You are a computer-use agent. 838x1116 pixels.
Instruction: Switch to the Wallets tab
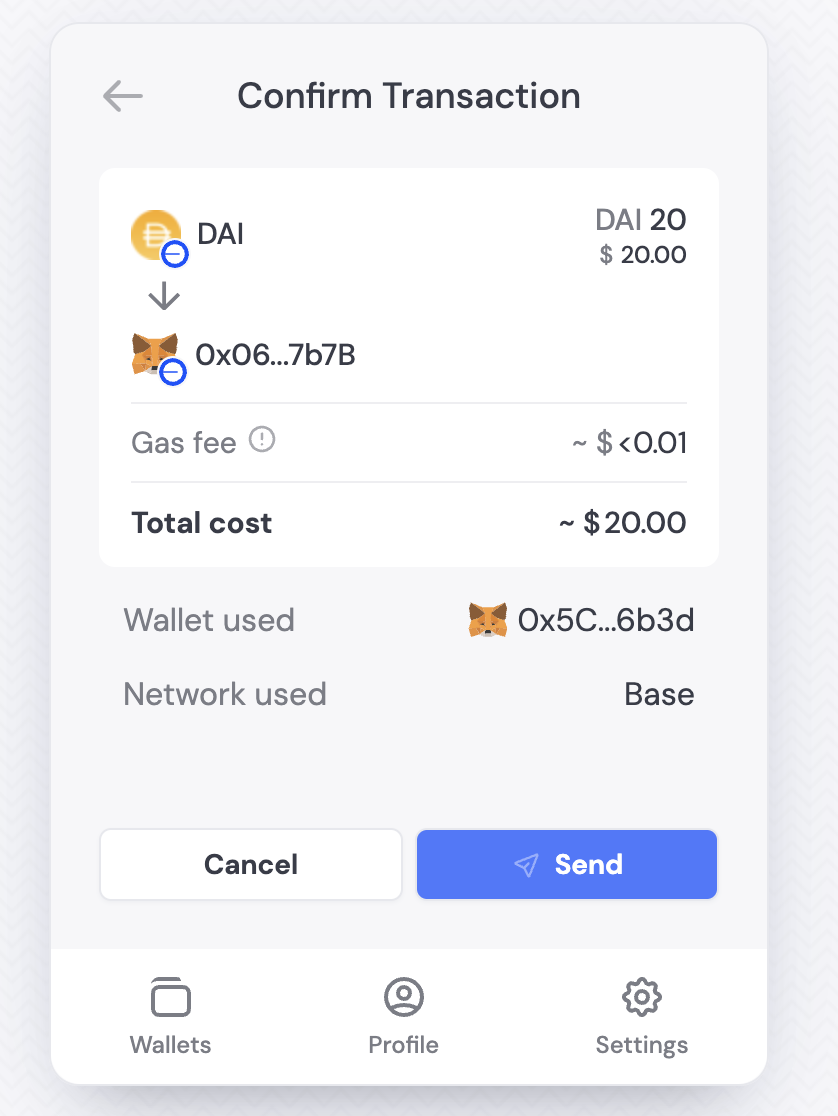point(171,1017)
